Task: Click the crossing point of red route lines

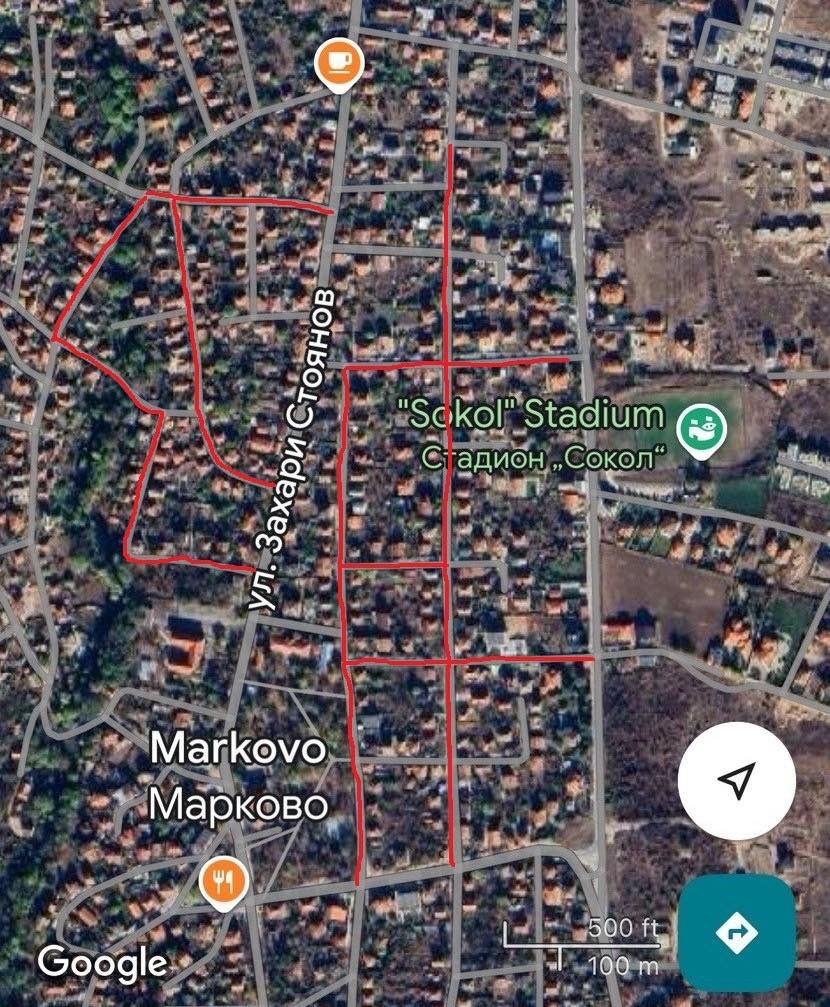Action: pyautogui.click(x=446, y=366)
